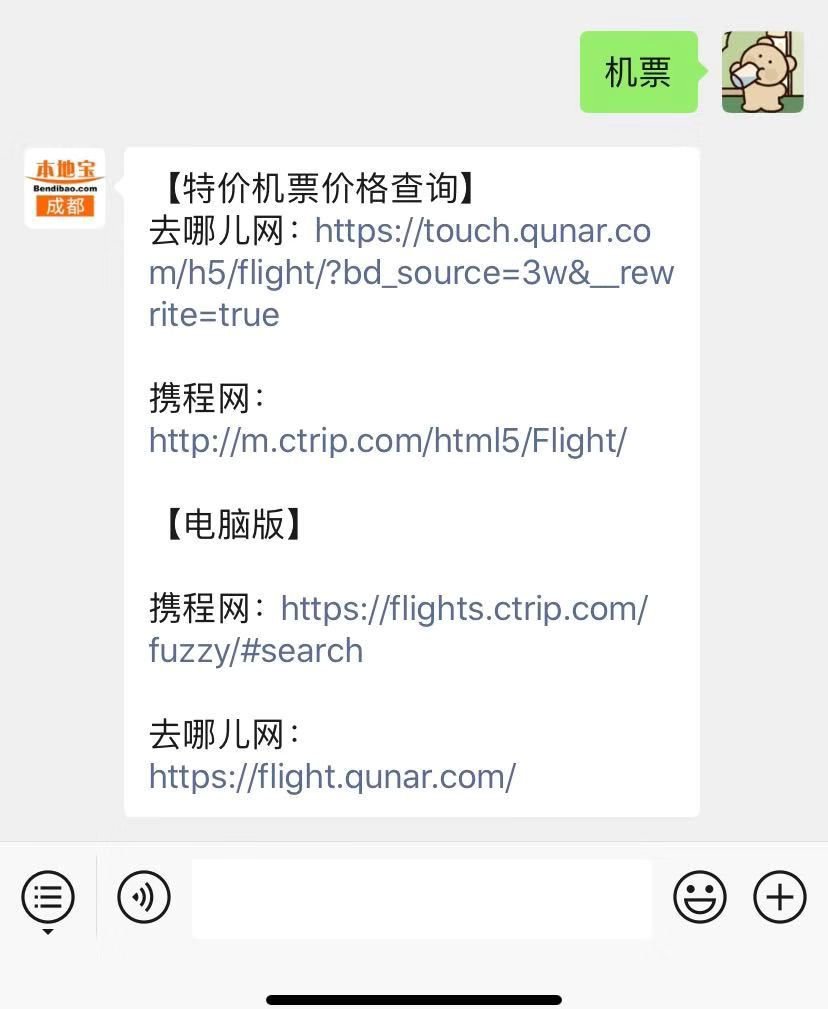Open the flight.qunar.com link
The height and width of the screenshot is (1009, 828).
(x=332, y=775)
